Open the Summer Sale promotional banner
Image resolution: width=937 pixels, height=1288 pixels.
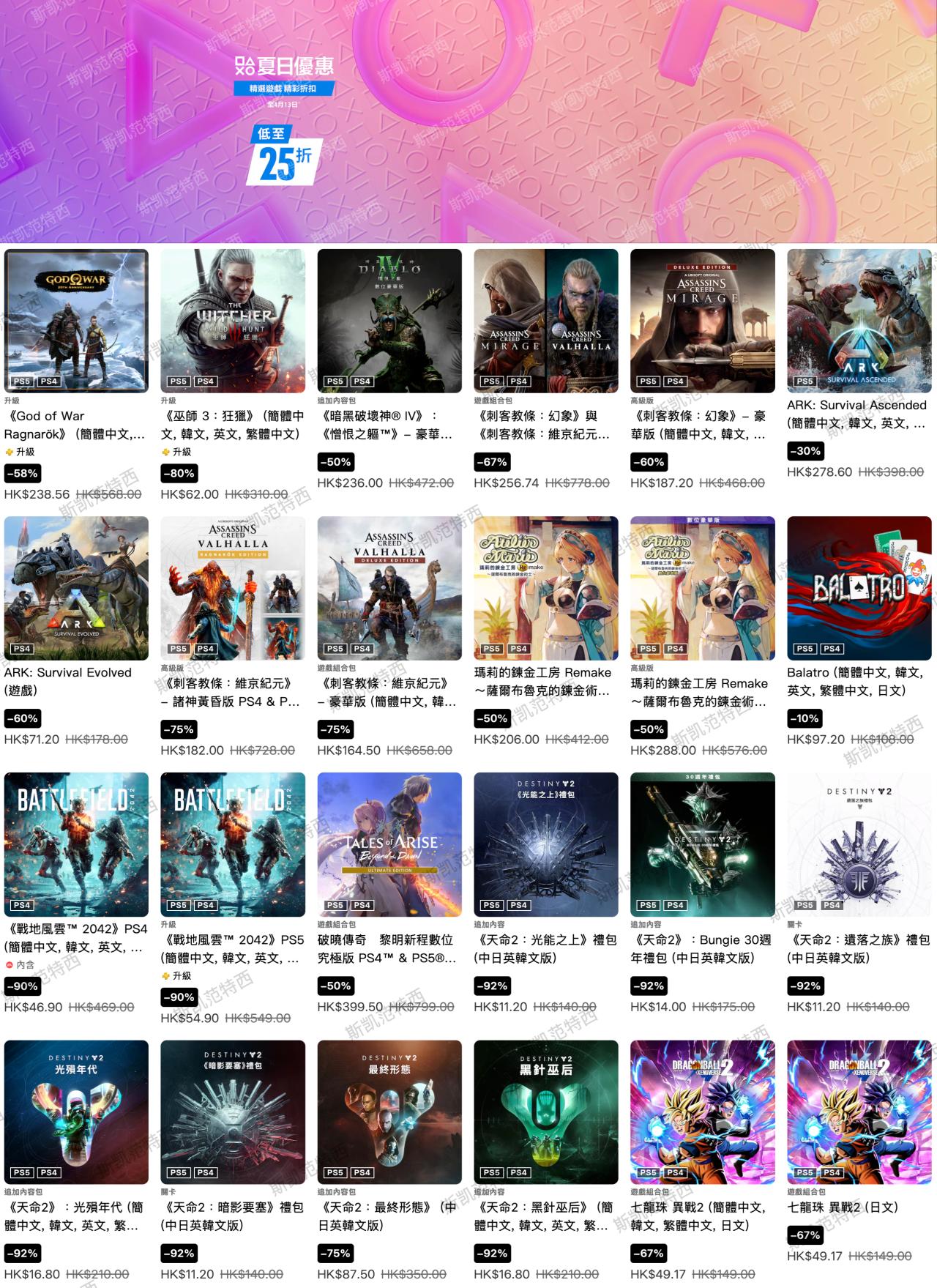(x=468, y=121)
